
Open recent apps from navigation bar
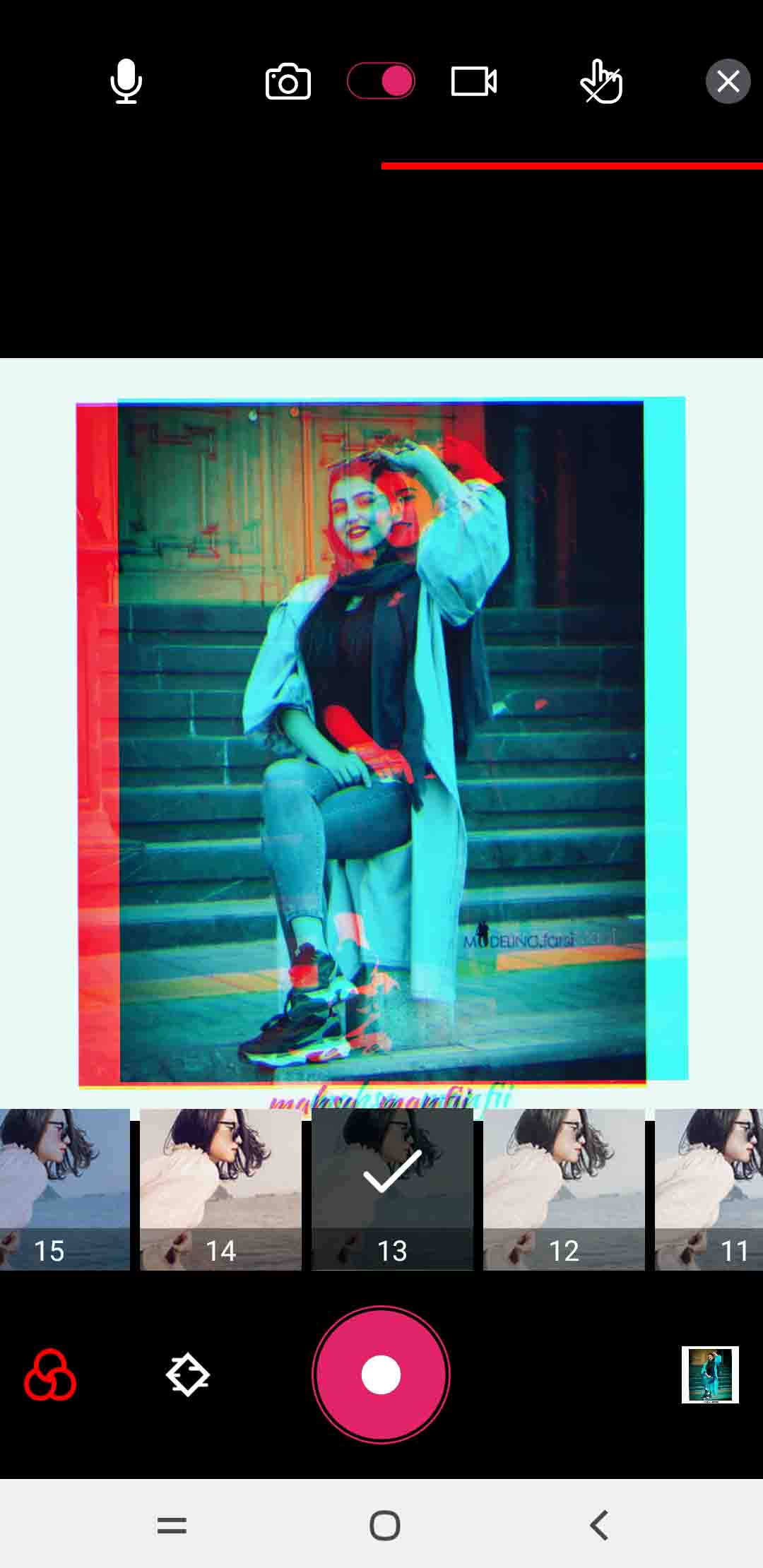pos(172,1525)
